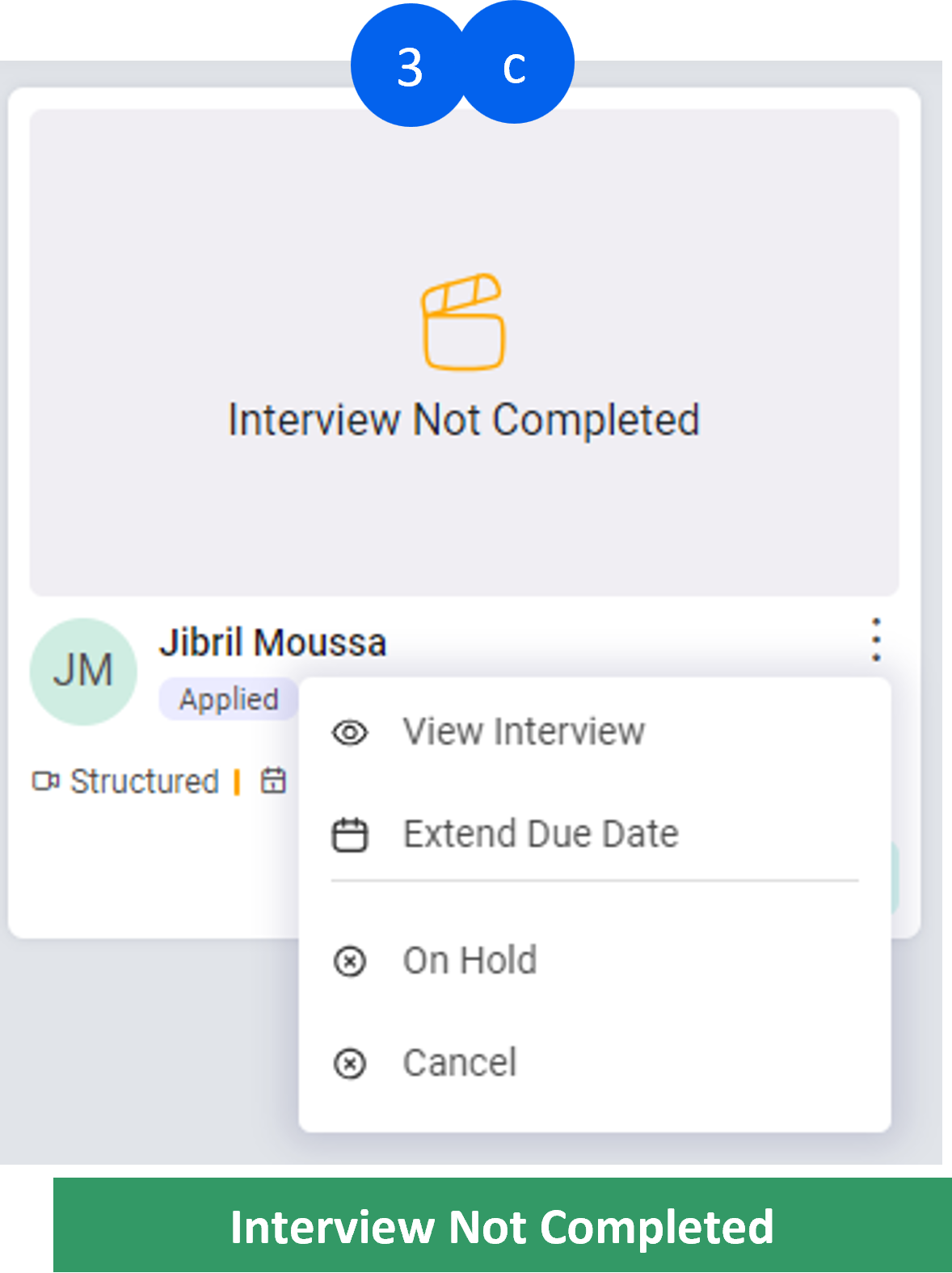Viewport: 952px width, 1273px height.
Task: Select the eye icon beside View Interview
Action: (348, 731)
